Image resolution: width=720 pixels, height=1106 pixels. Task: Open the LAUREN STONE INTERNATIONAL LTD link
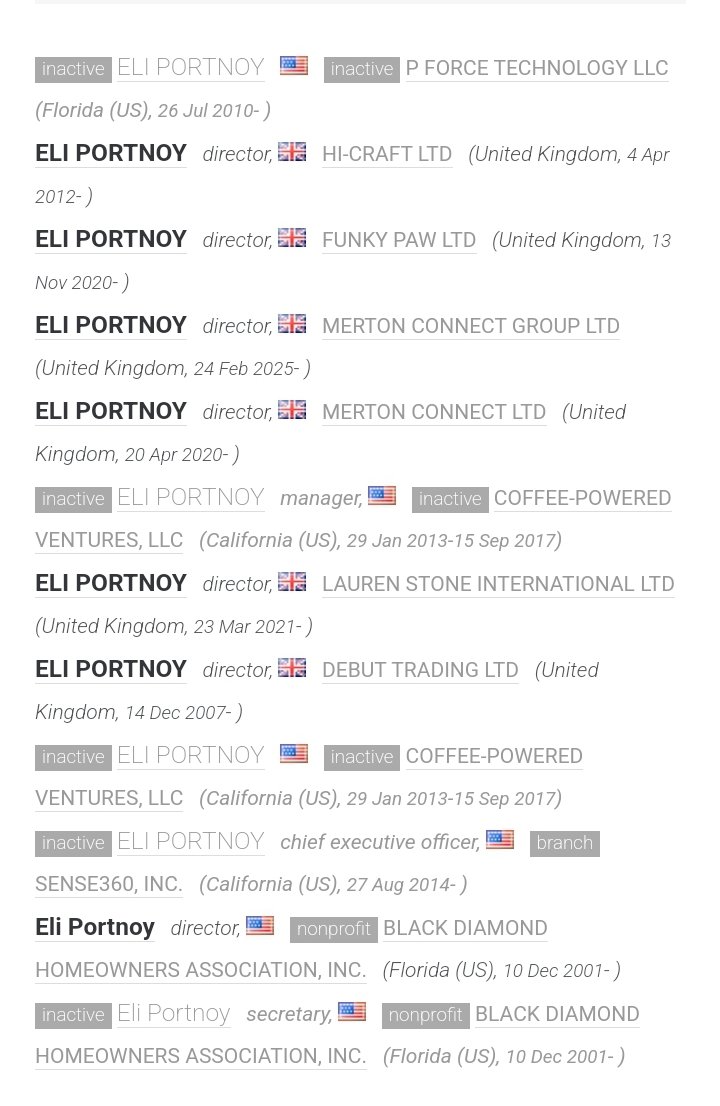click(498, 584)
